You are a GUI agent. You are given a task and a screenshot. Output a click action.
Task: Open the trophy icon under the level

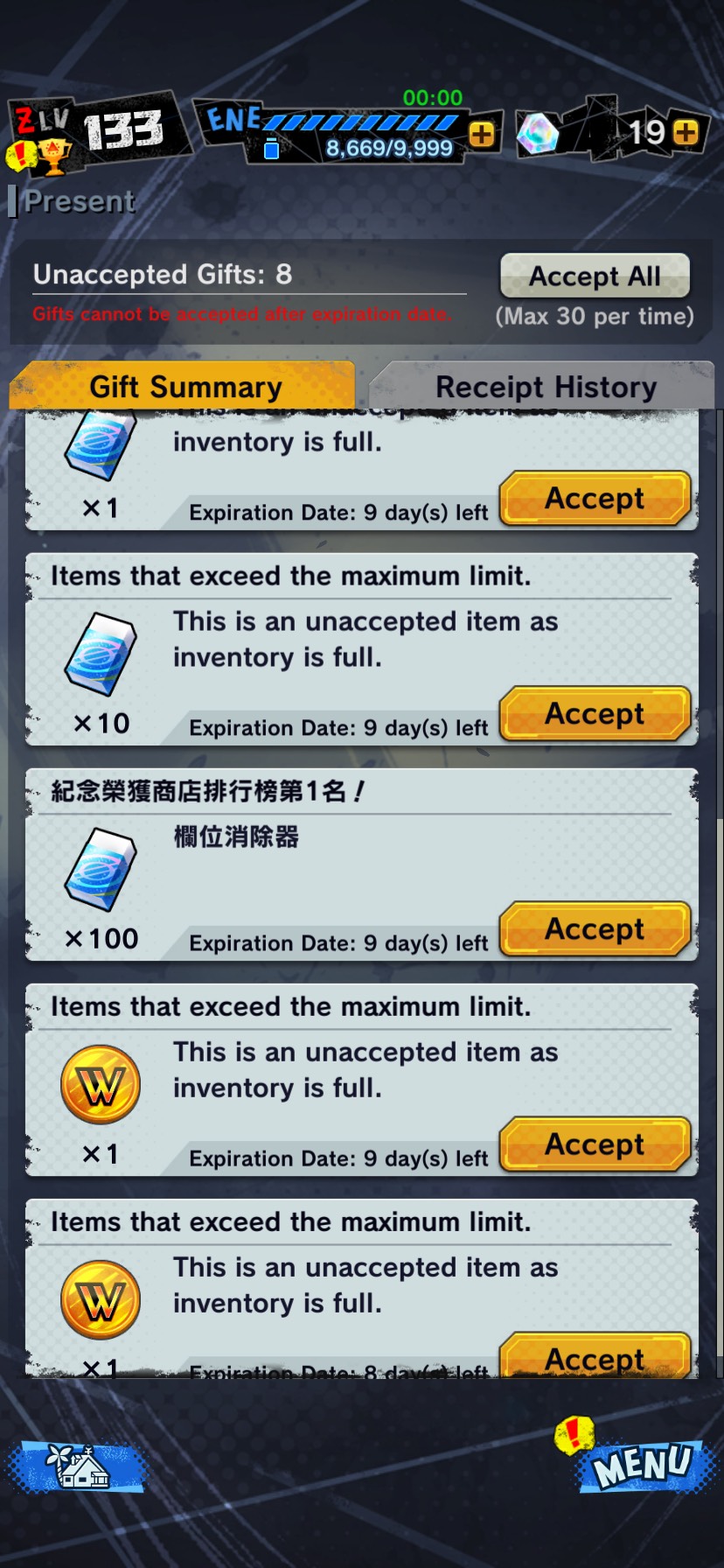click(55, 157)
